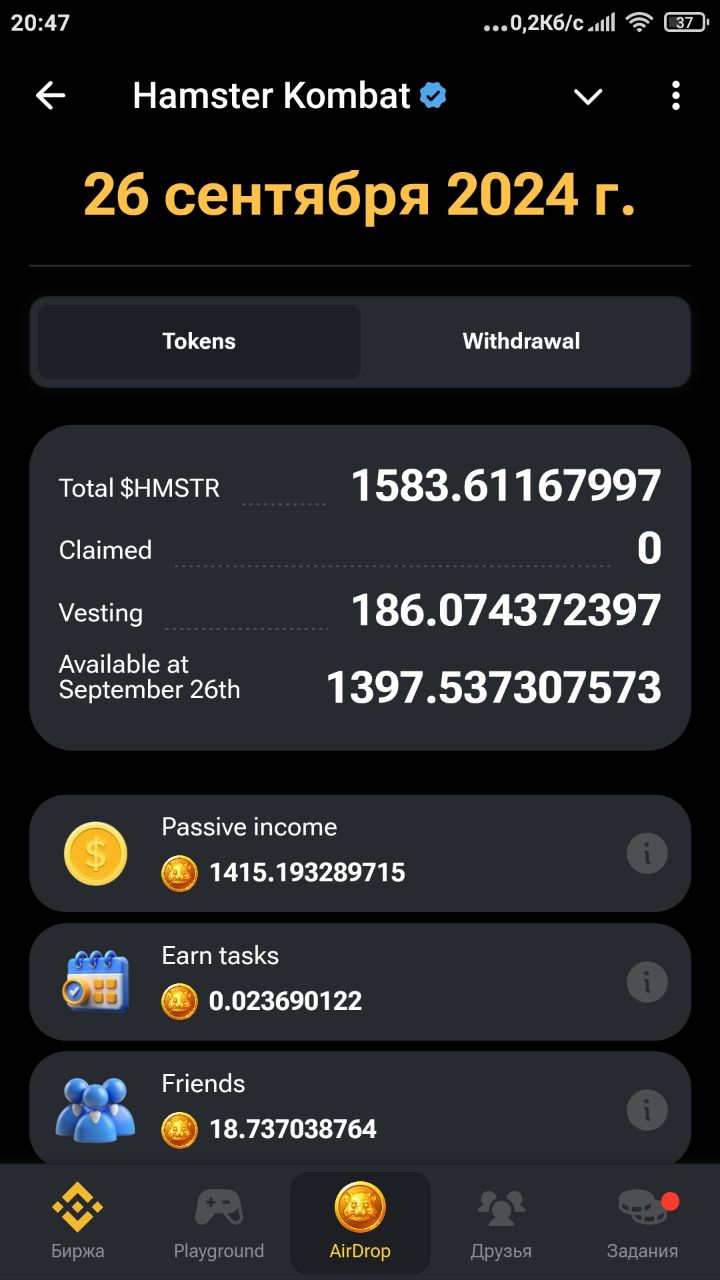Show info for Friends
The image size is (720, 1280).
[647, 1110]
